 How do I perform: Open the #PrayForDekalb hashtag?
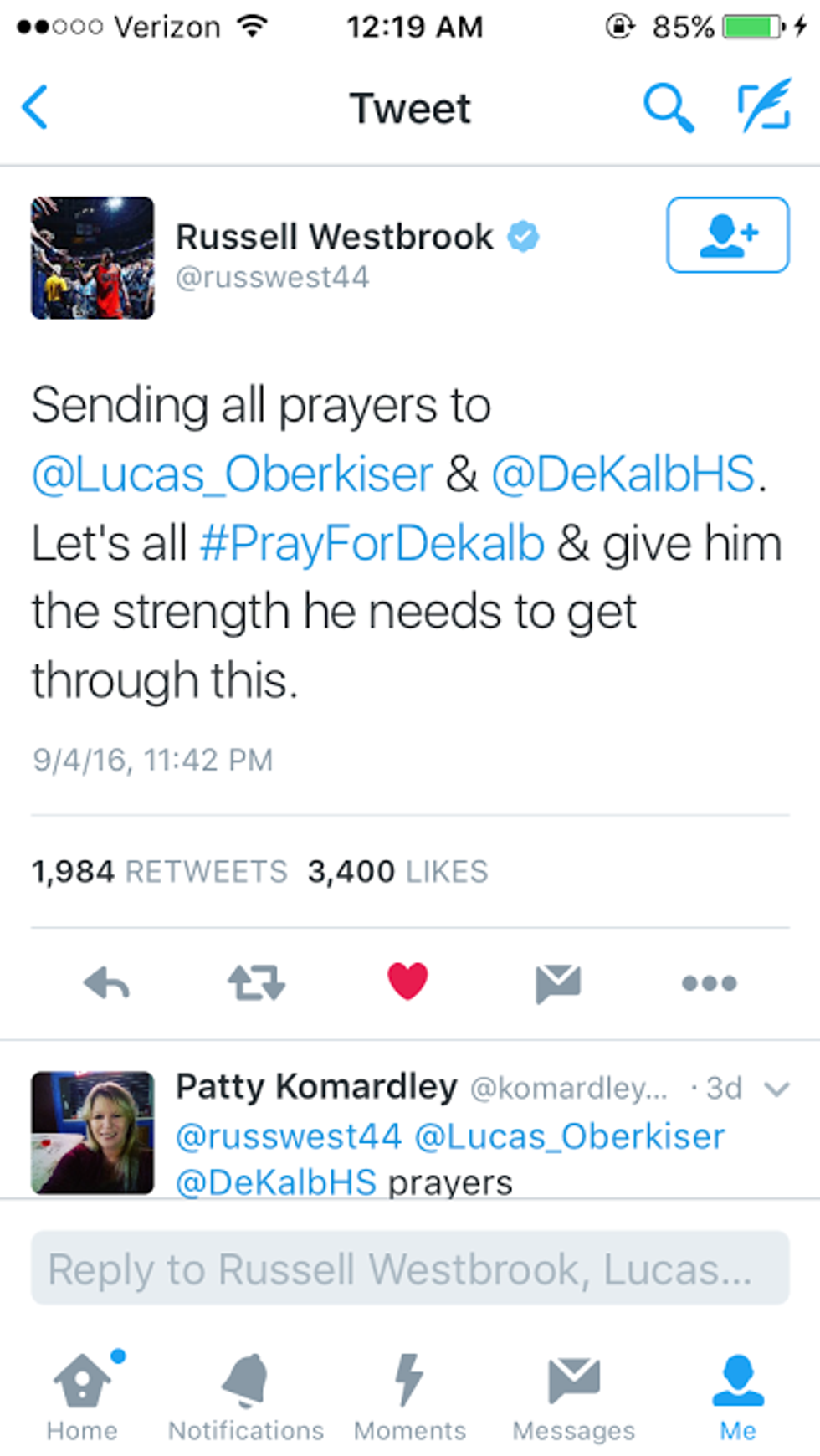(372, 544)
